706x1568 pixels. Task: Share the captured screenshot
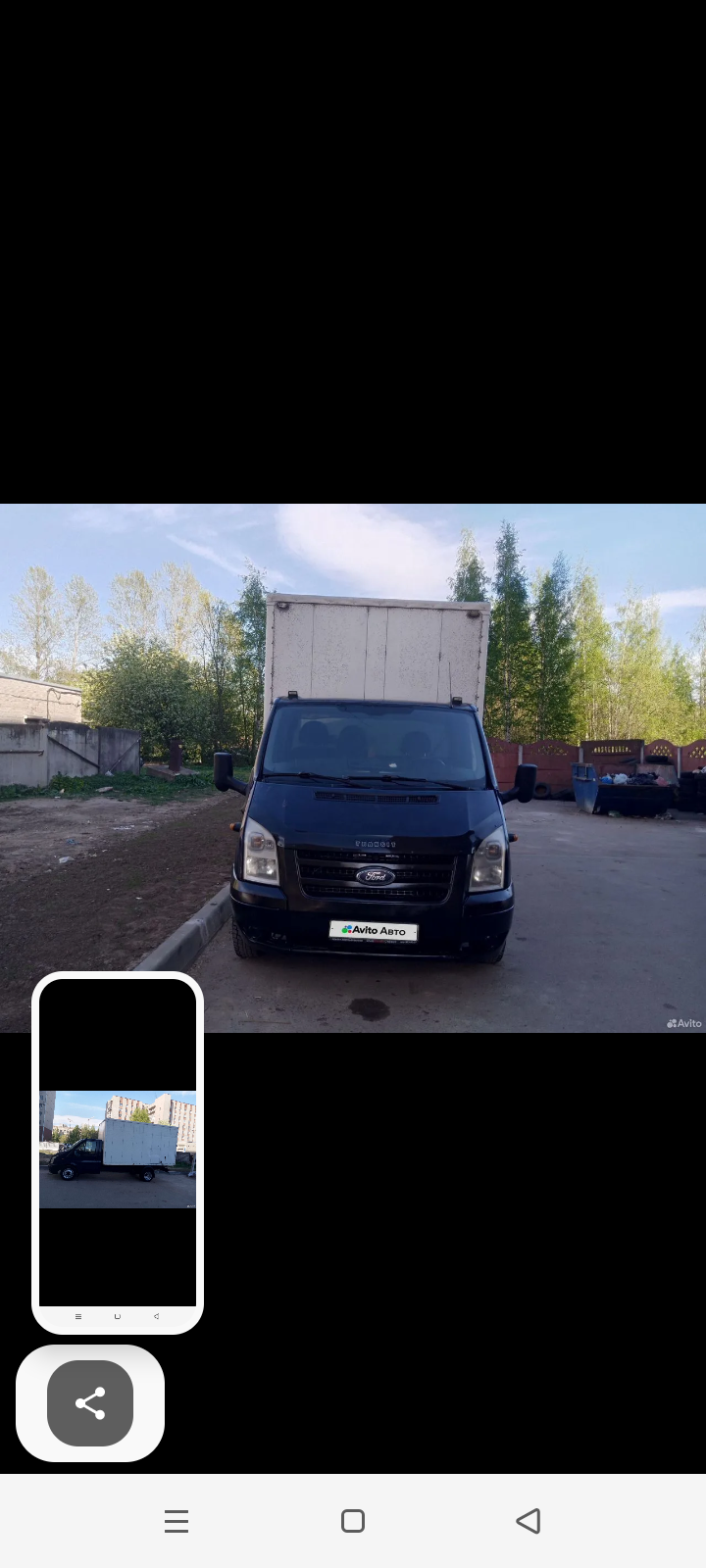(90, 1402)
